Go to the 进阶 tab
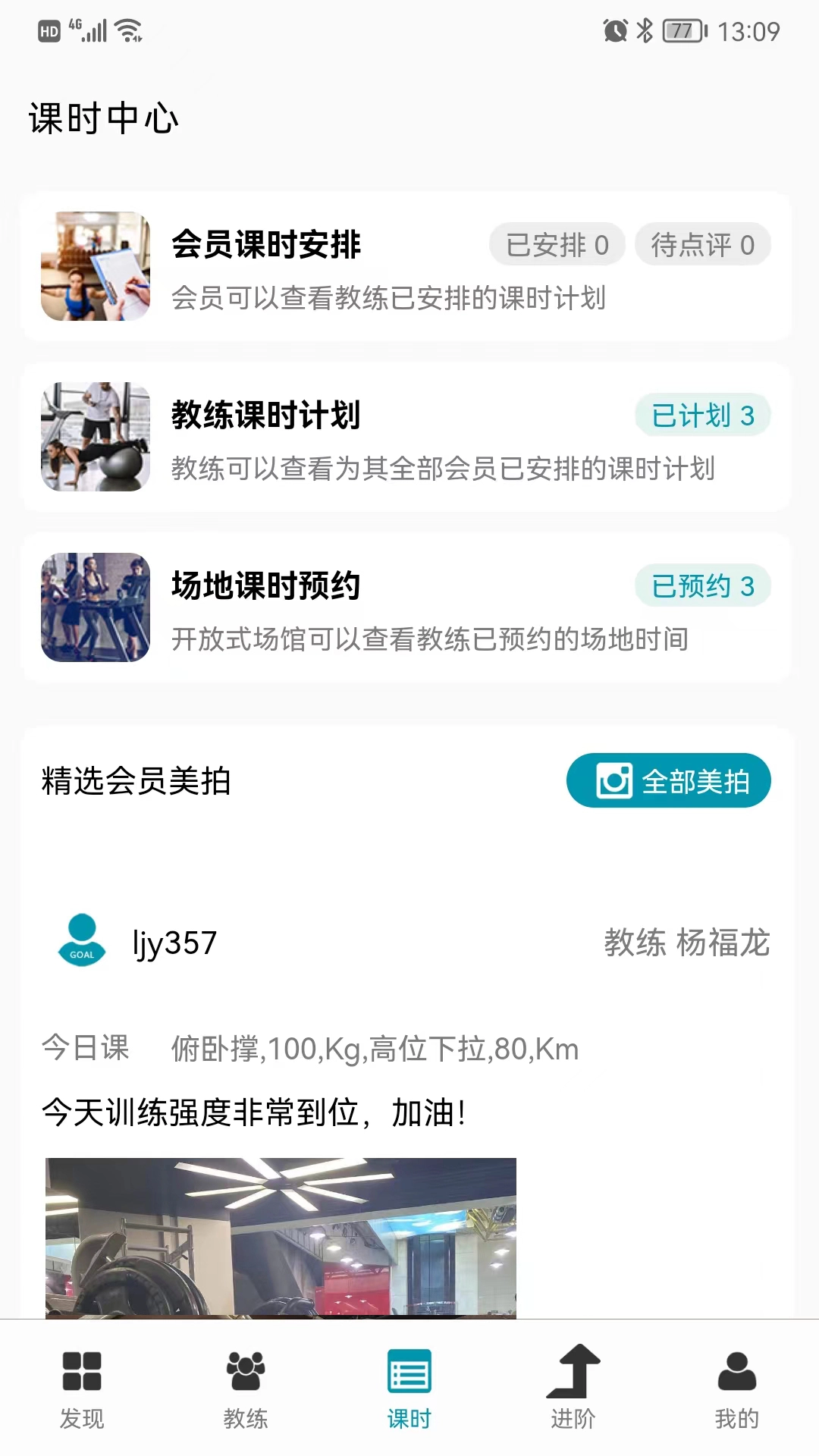Screen dimensions: 819x1456 573,1391
